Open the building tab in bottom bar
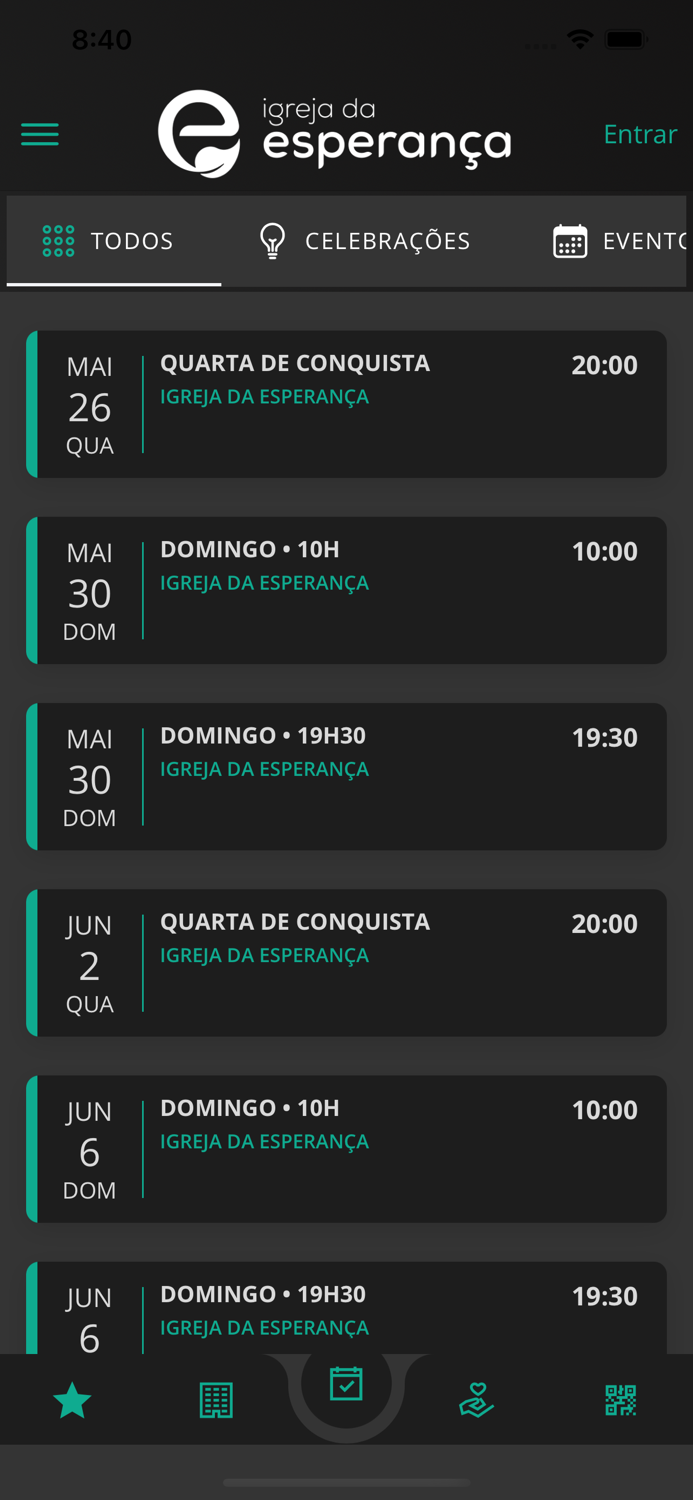 click(x=216, y=1401)
